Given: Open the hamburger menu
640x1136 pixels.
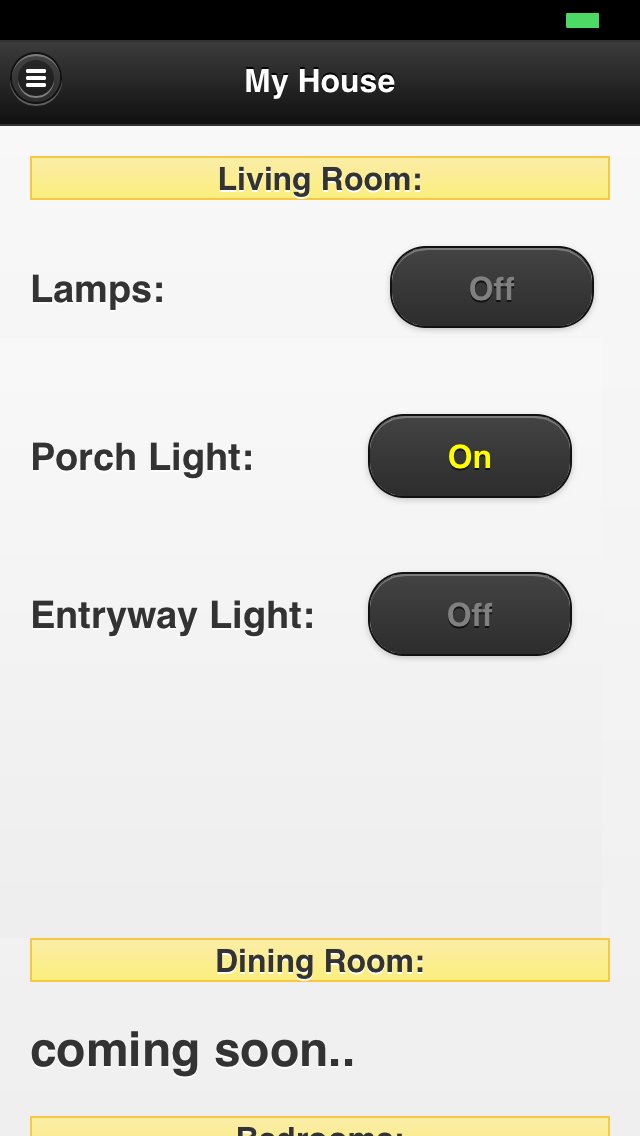Looking at the screenshot, I should pos(36,79).
